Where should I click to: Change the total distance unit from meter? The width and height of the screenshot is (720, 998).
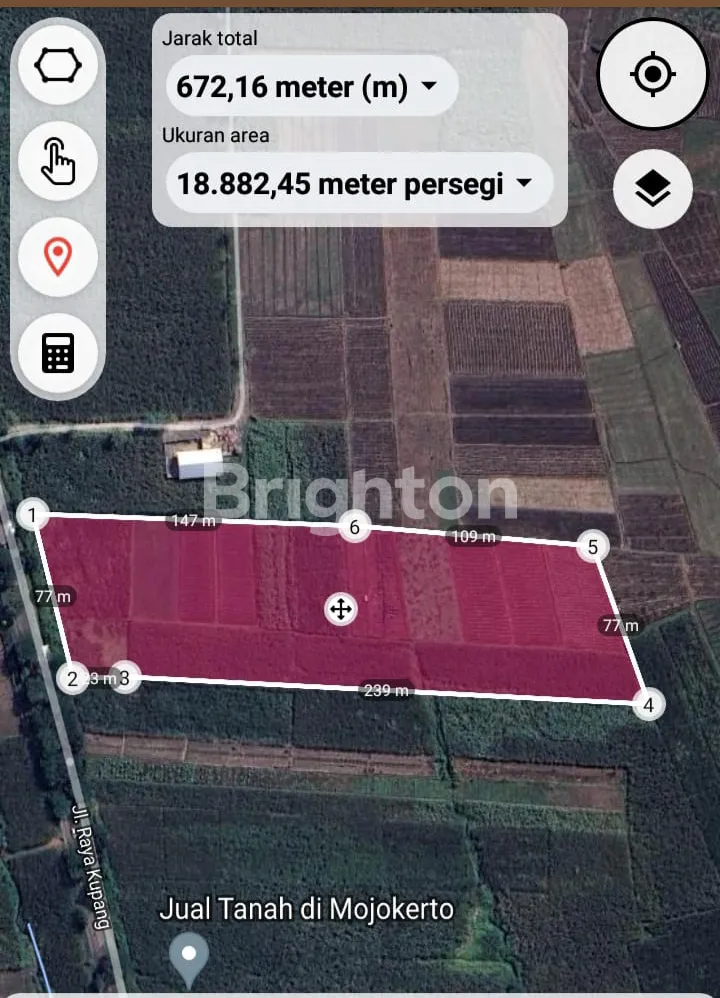pos(312,87)
